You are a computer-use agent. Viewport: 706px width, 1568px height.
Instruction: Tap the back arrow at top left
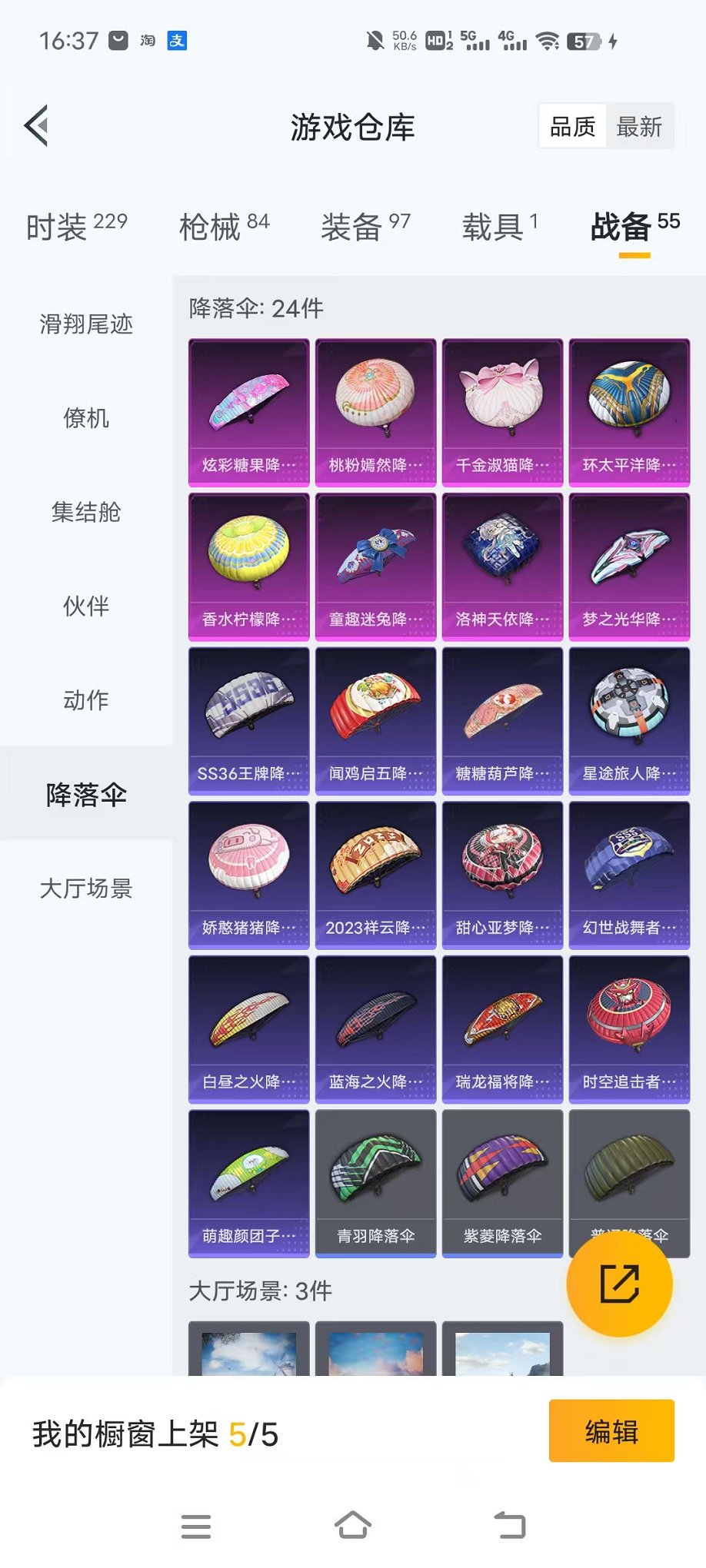pyautogui.click(x=37, y=125)
